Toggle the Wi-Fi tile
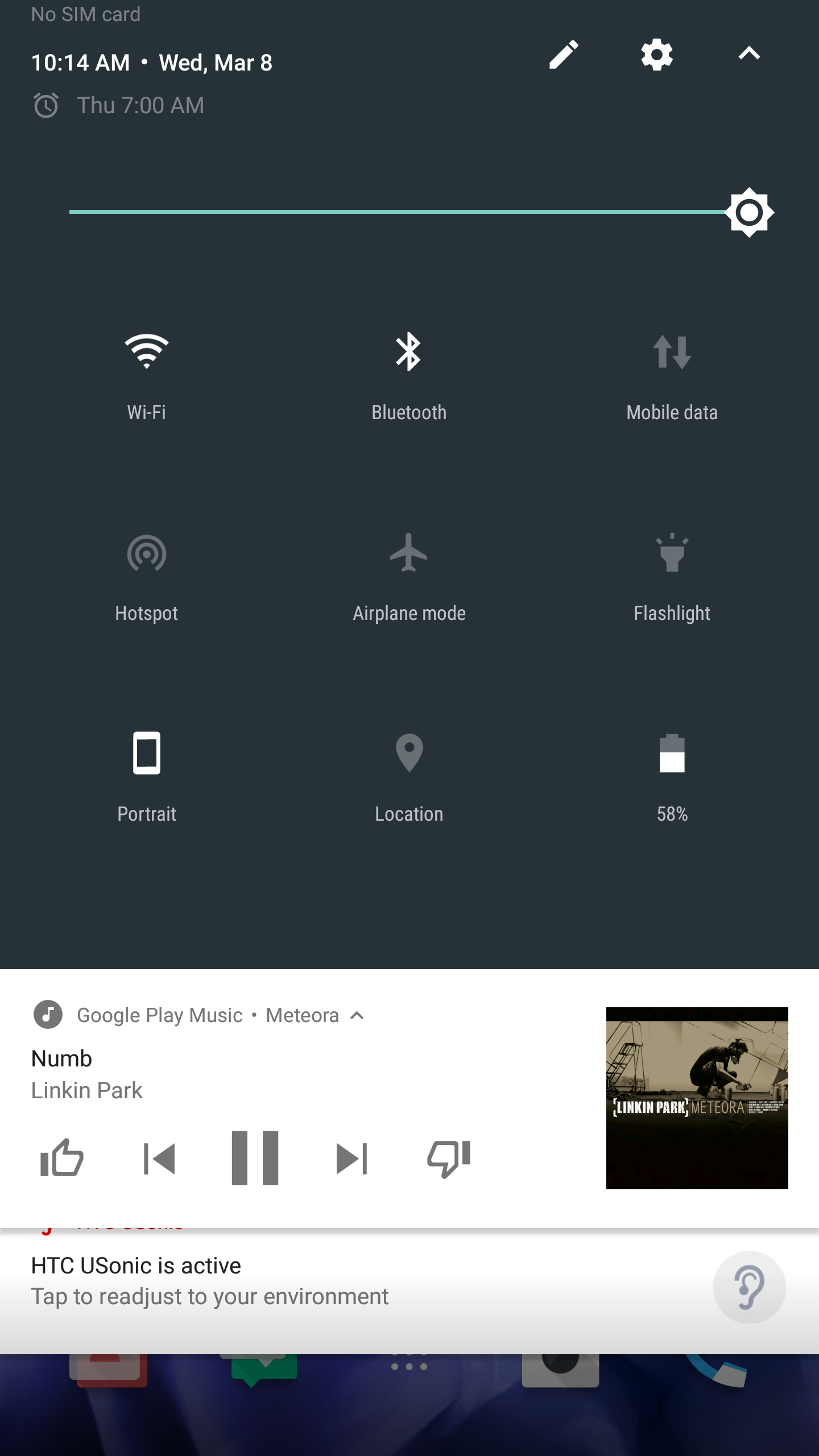This screenshot has width=819, height=1456. pyautogui.click(x=147, y=375)
